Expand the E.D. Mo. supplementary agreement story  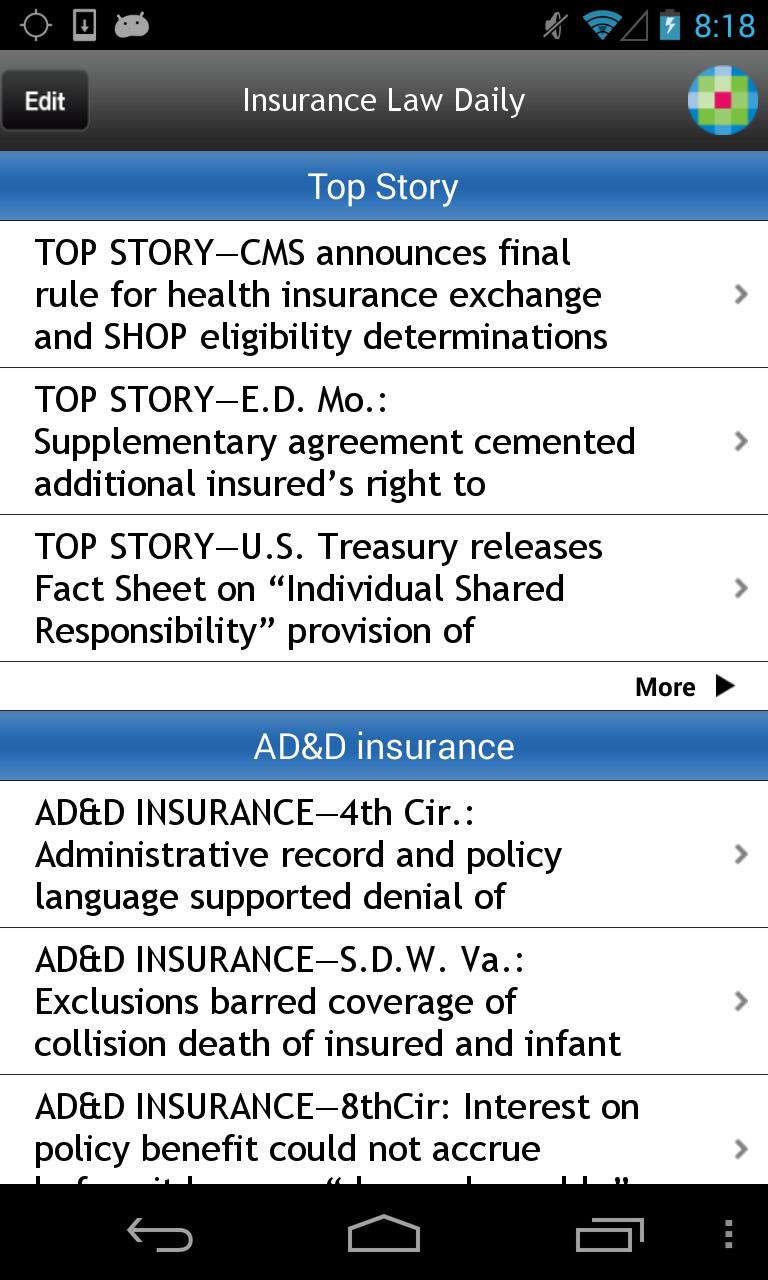pyautogui.click(x=384, y=441)
